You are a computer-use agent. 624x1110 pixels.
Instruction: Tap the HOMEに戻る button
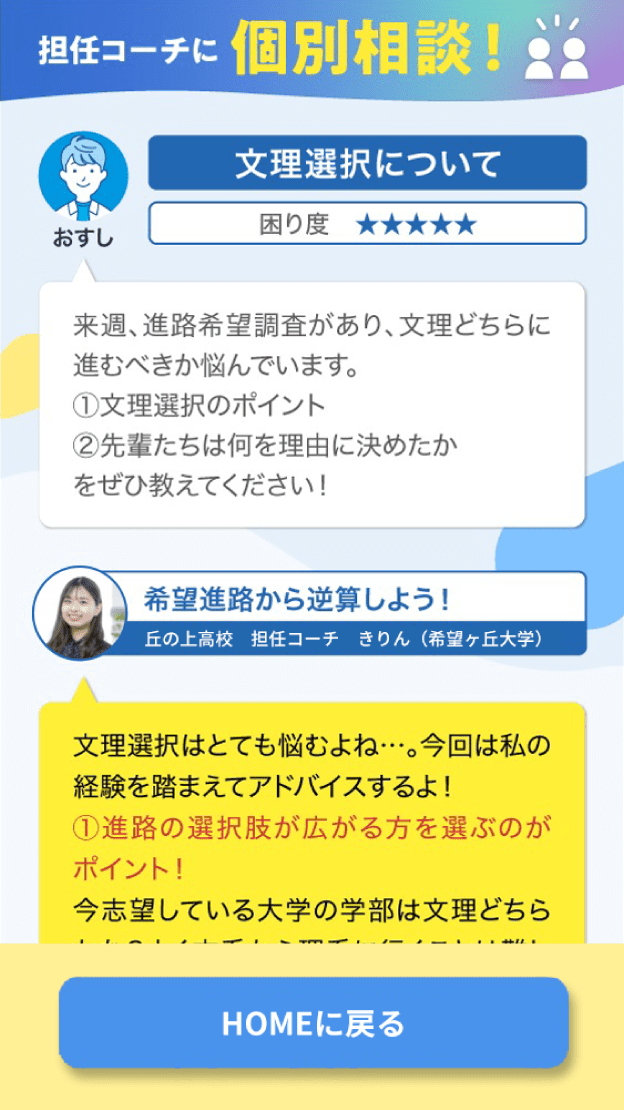313,1023
